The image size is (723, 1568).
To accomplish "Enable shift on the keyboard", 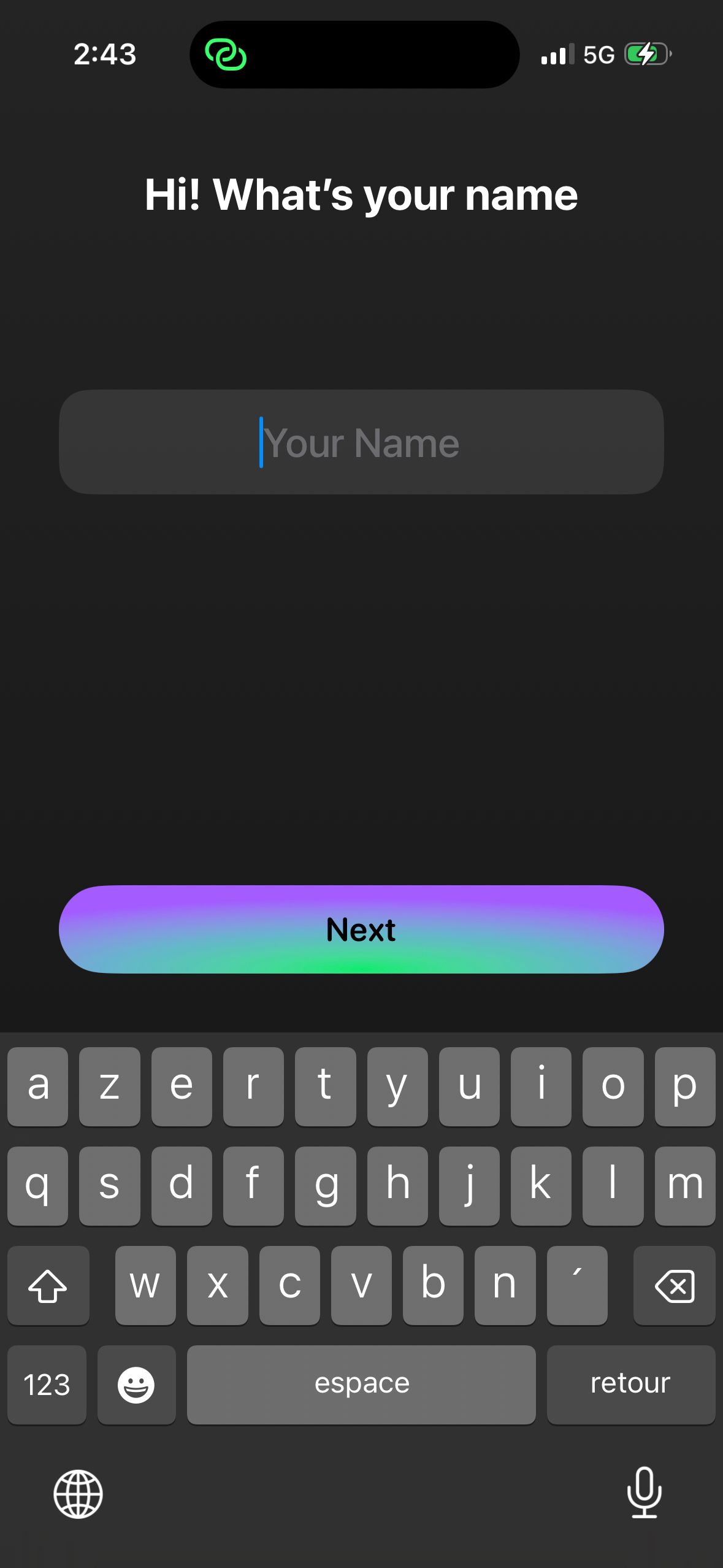I will [x=48, y=1285].
